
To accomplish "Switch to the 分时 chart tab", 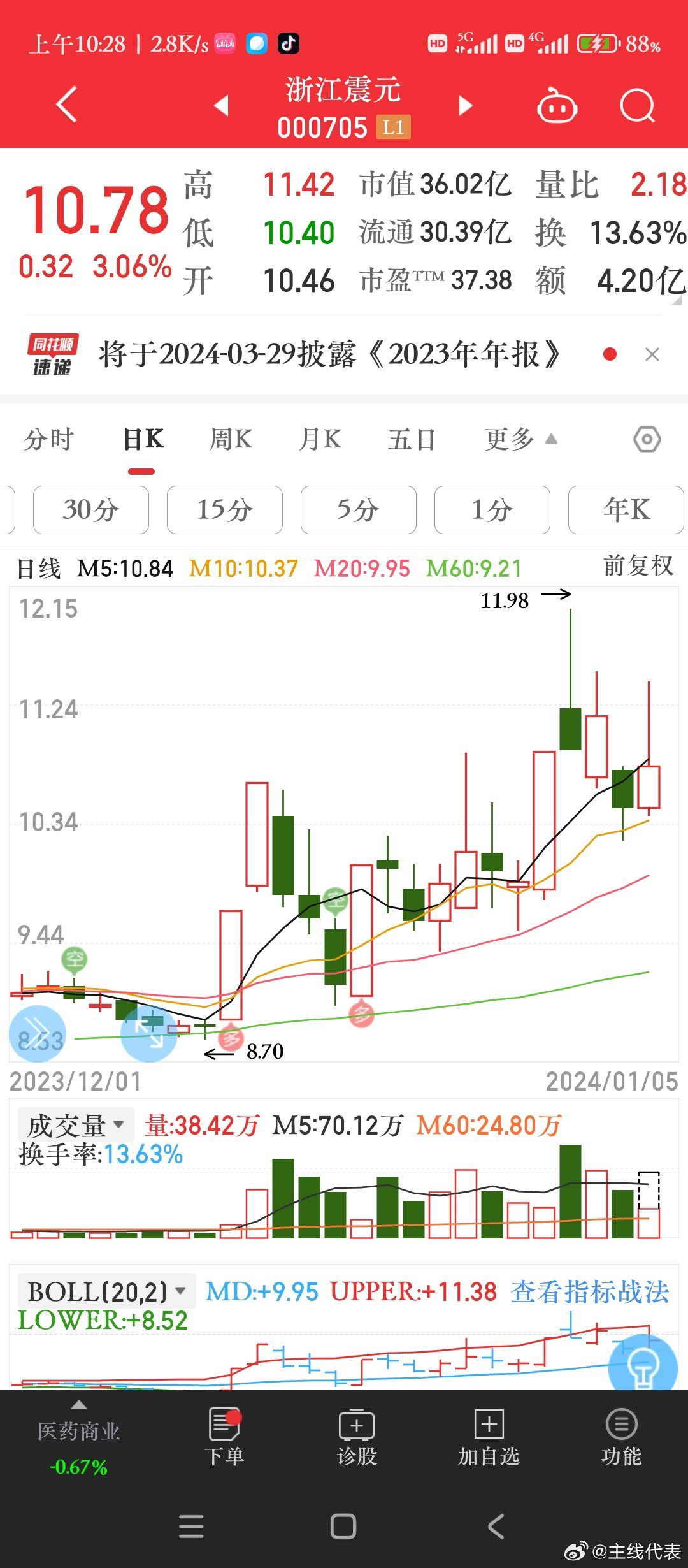I will (x=48, y=440).
